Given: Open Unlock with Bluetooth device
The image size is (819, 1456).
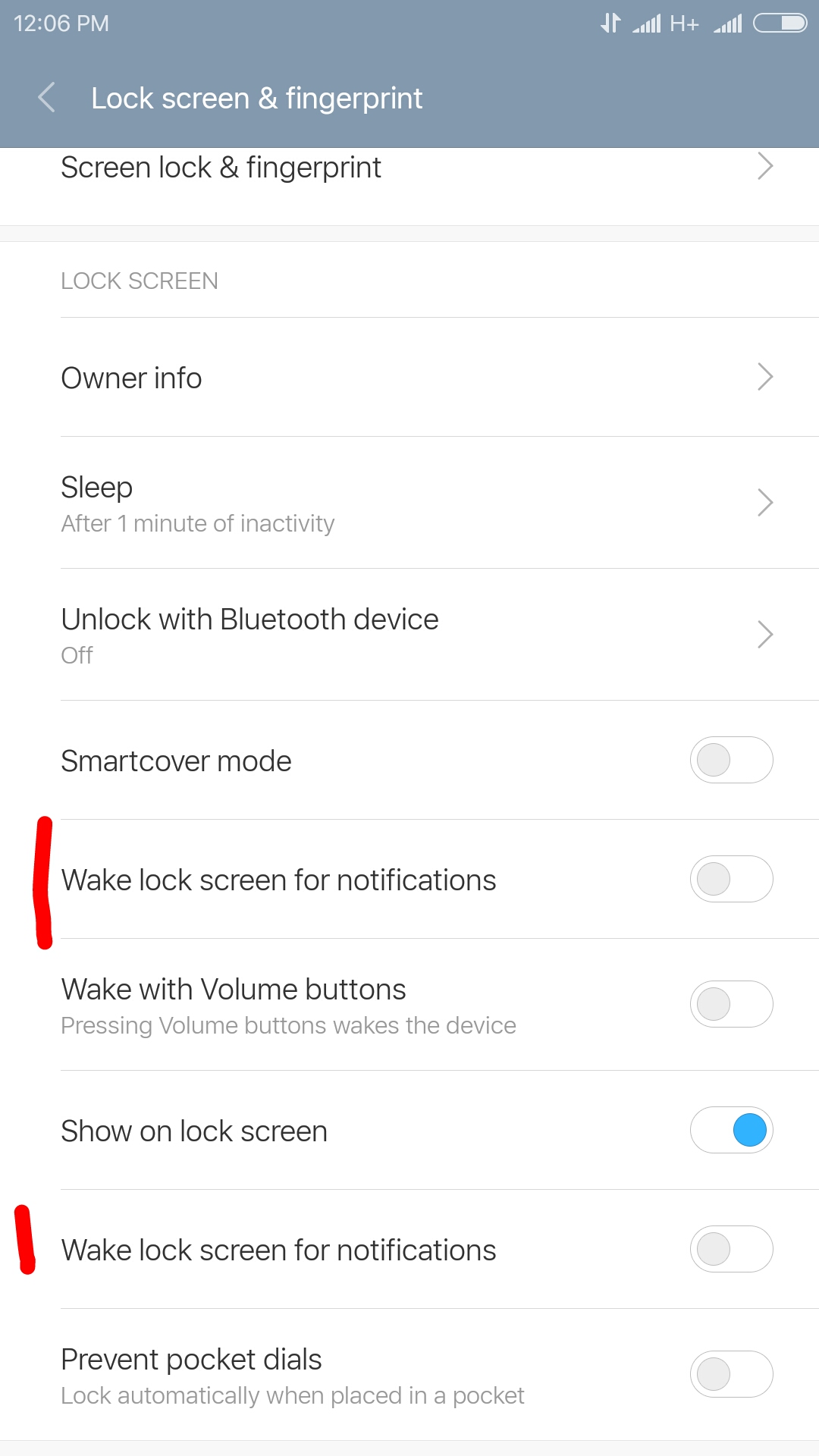Looking at the screenshot, I should (409, 635).
